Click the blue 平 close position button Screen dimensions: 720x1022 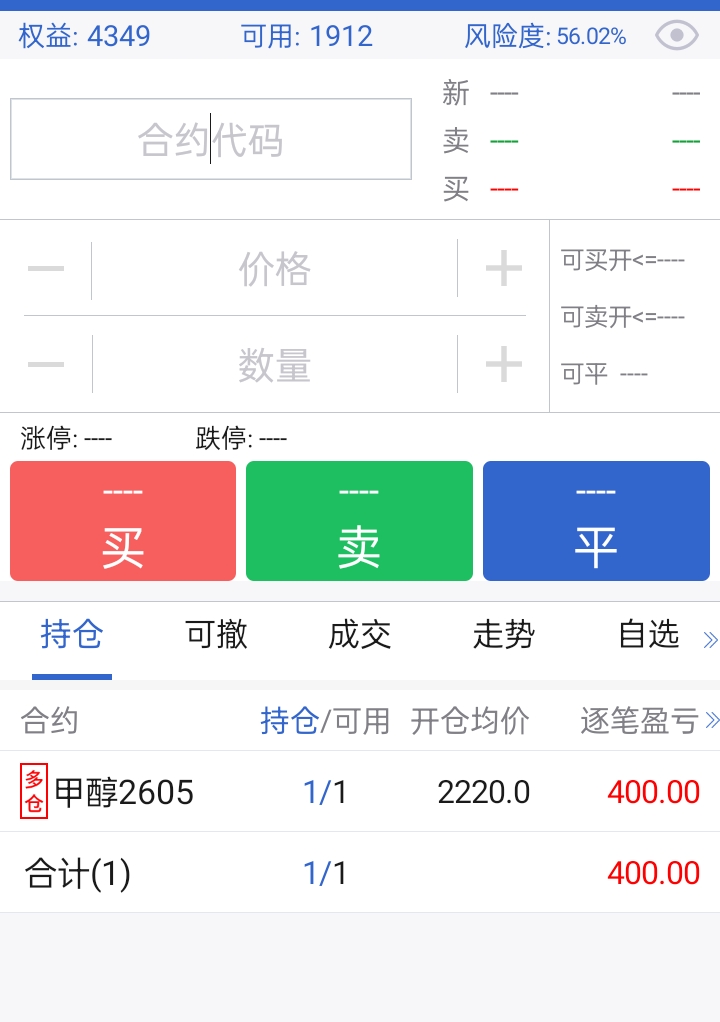(x=596, y=520)
